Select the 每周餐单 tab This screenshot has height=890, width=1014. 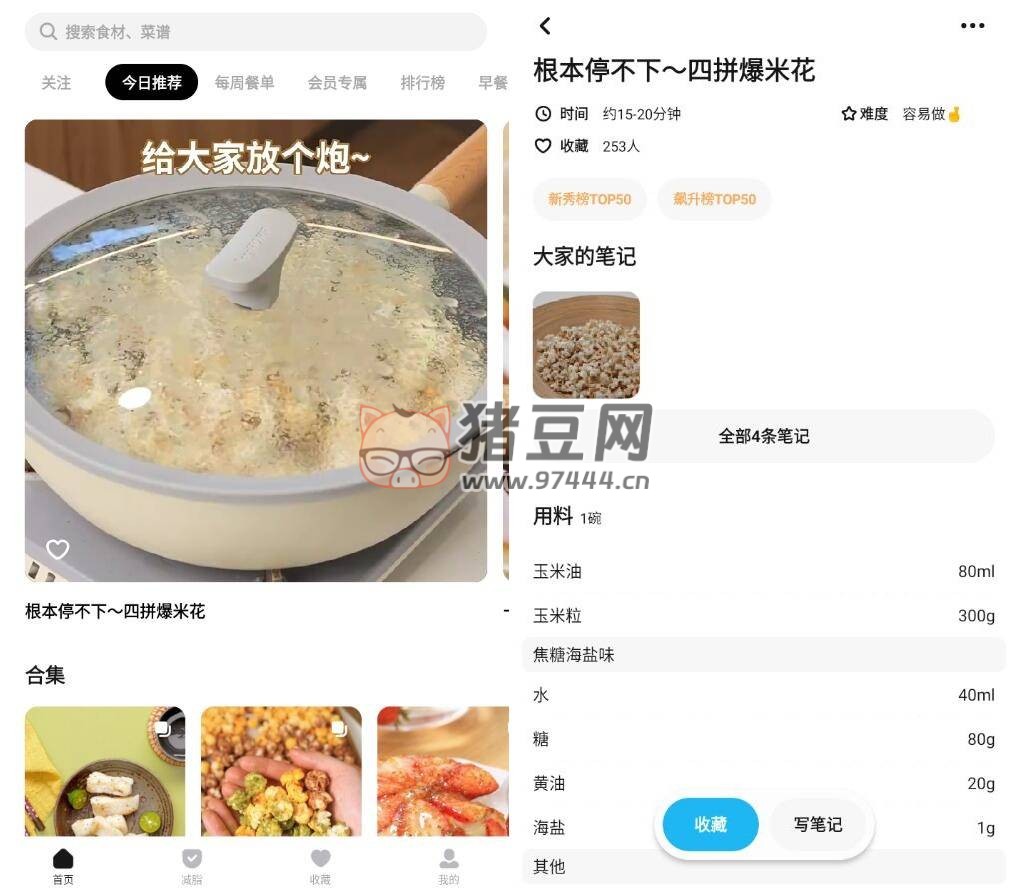[x=244, y=83]
